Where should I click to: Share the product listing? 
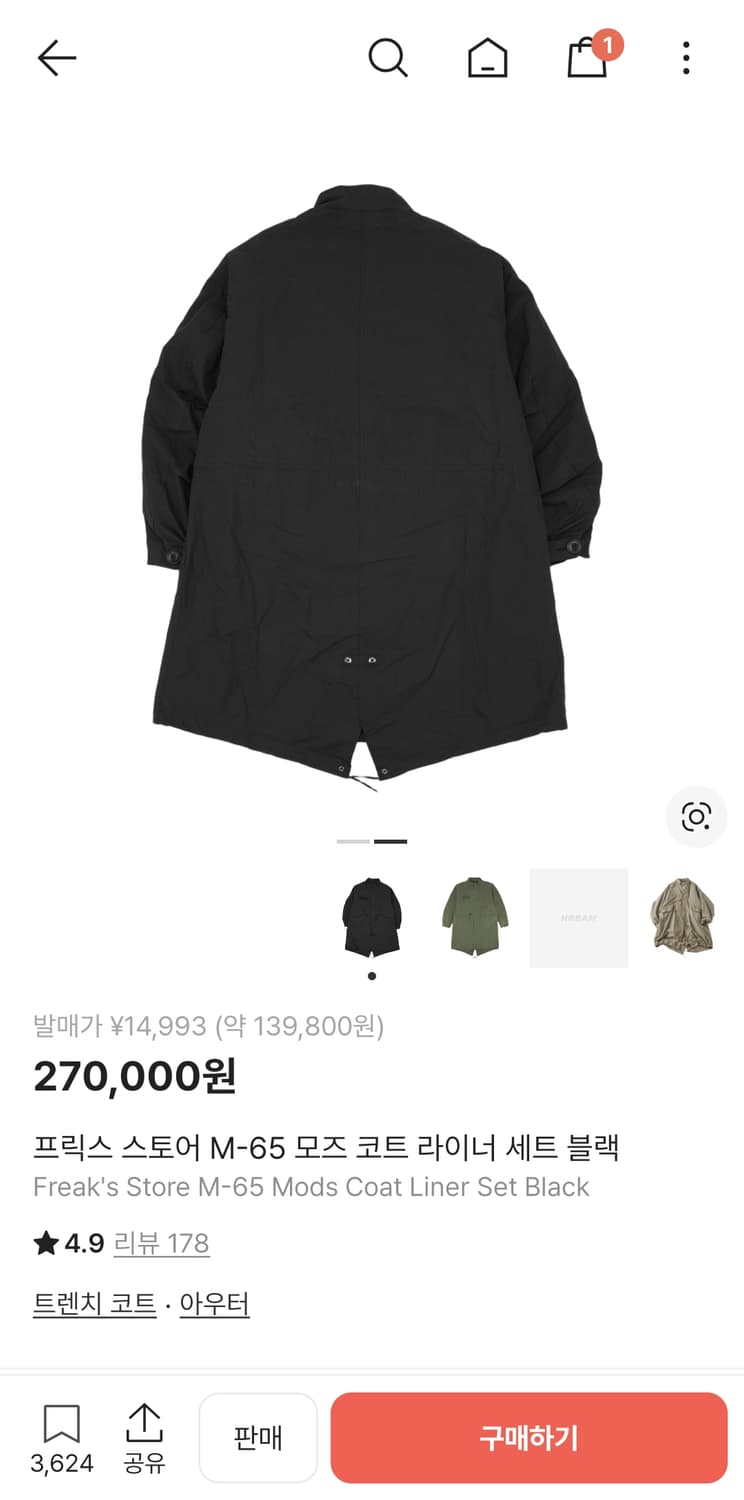click(145, 1437)
